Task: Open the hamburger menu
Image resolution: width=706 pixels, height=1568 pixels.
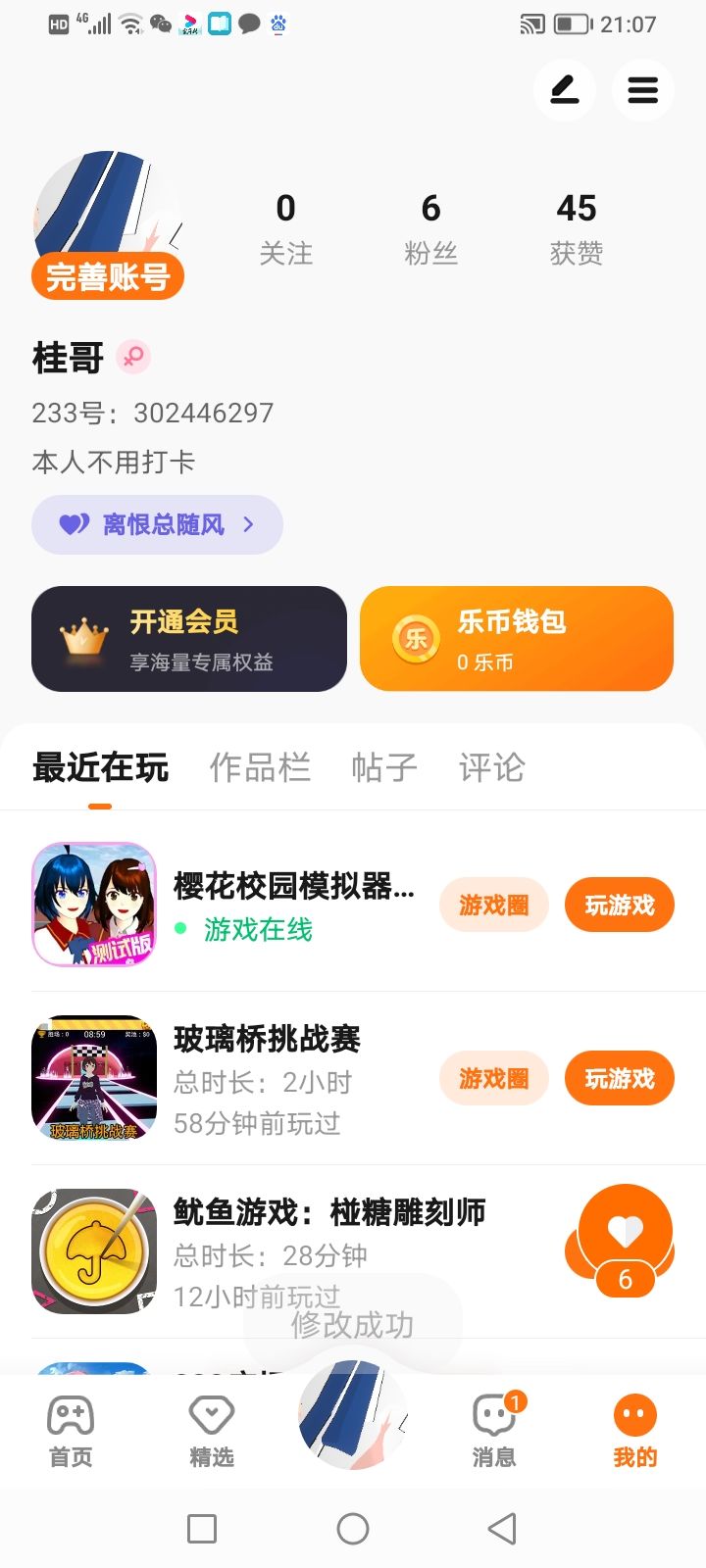Action: tap(642, 91)
